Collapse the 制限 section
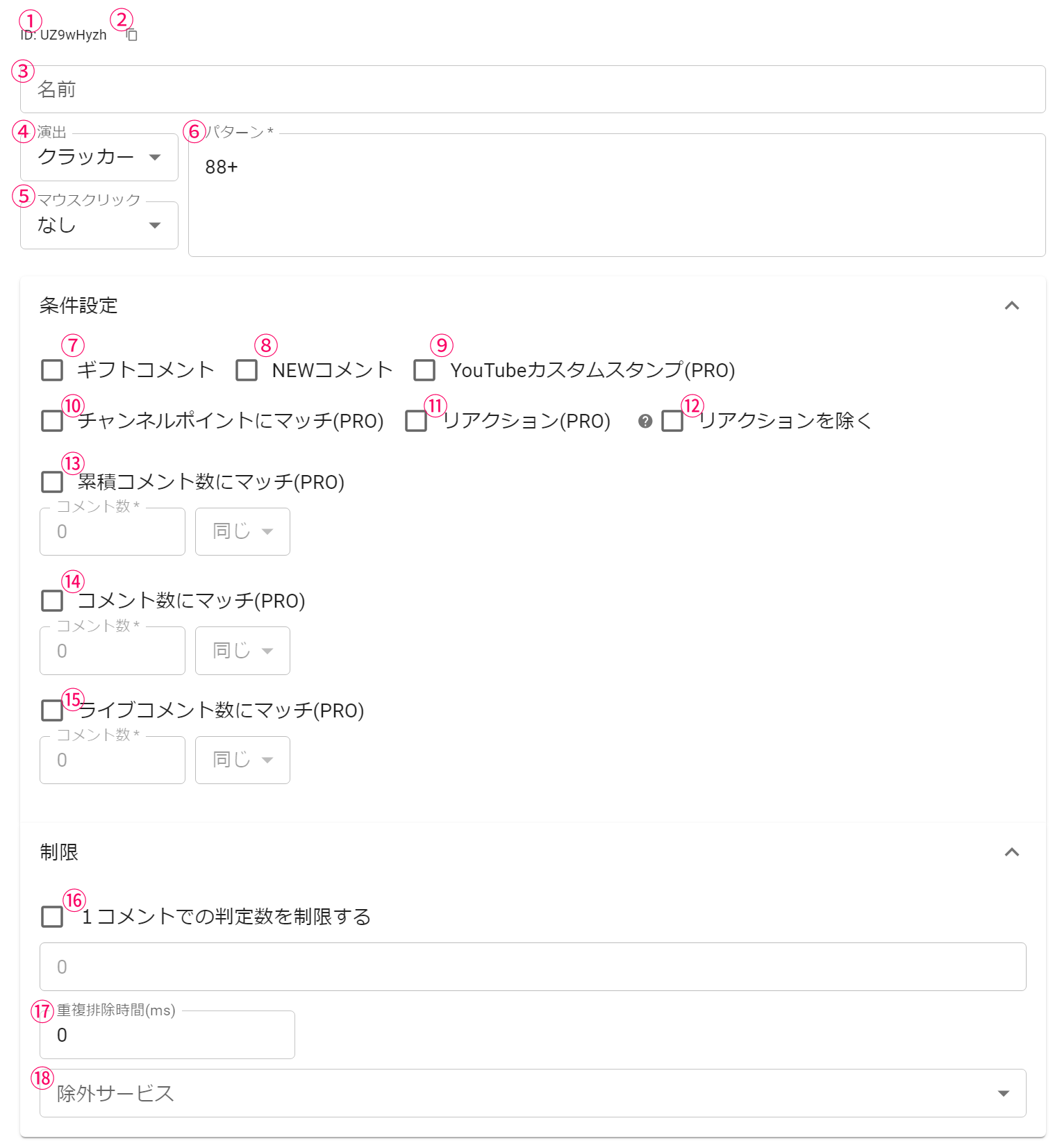1062x1148 pixels. (x=1011, y=852)
